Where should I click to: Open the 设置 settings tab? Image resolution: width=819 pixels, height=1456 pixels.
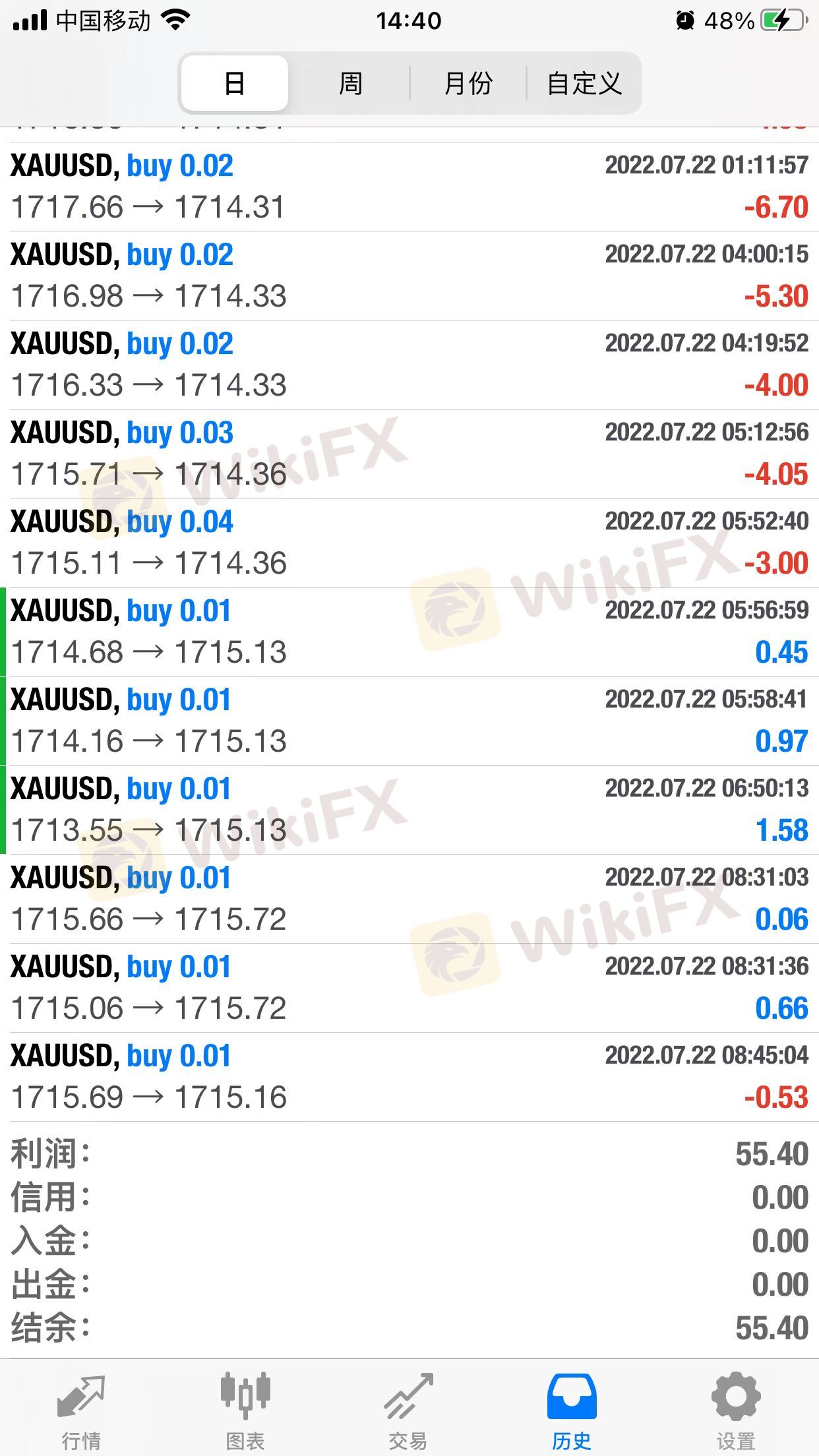pyautogui.click(x=736, y=1412)
